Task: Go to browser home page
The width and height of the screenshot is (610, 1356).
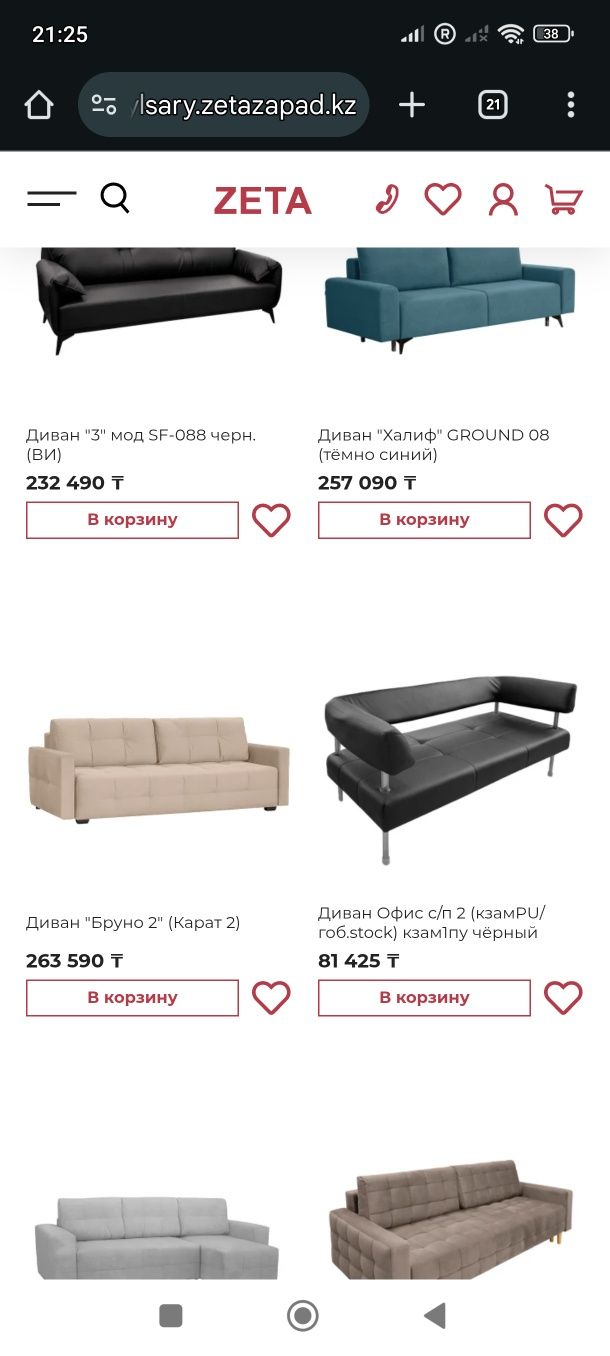Action: 39,105
